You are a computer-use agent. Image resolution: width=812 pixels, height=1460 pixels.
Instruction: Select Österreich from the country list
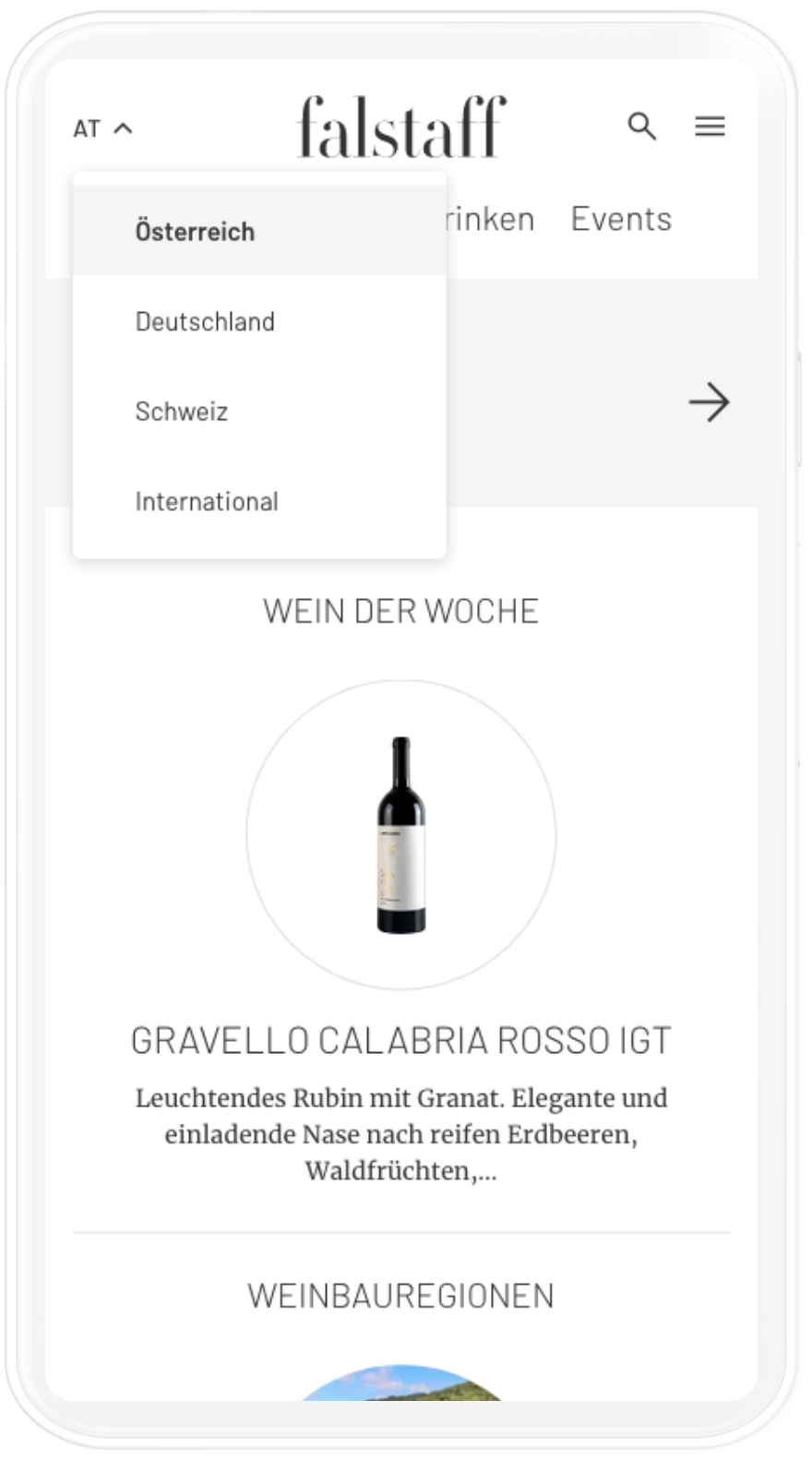coord(195,231)
